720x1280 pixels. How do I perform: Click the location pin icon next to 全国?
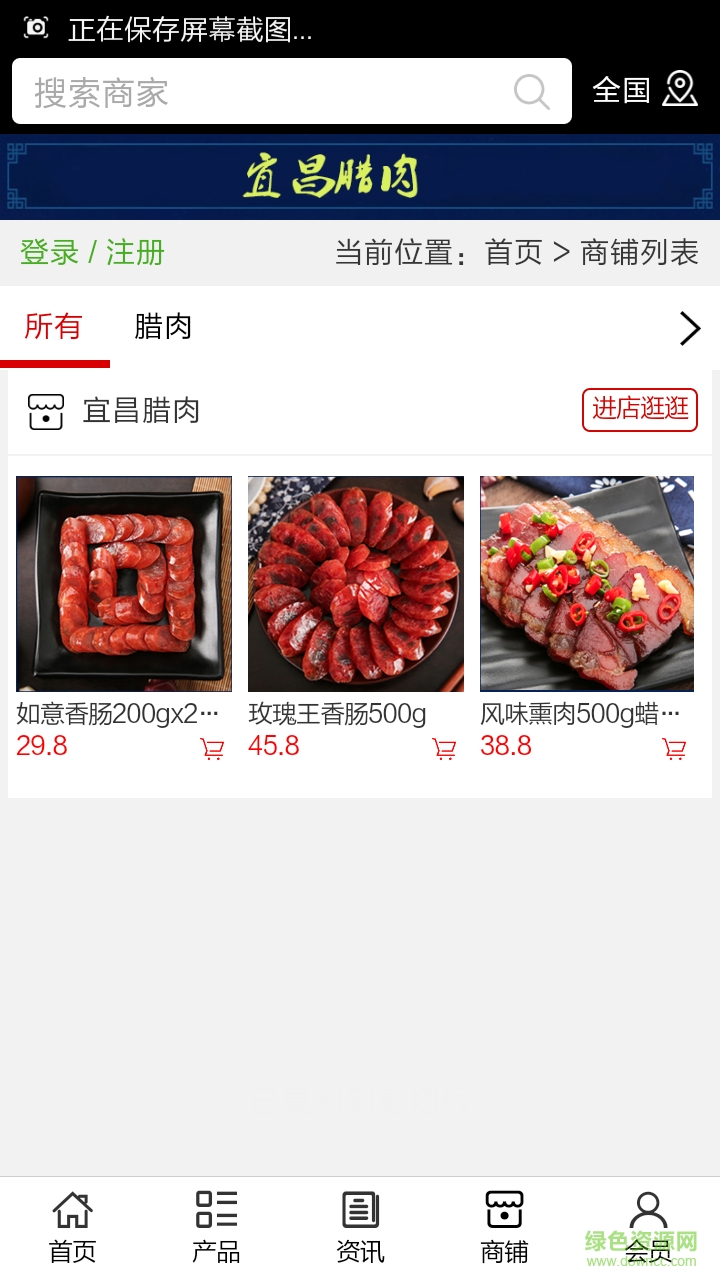tap(681, 90)
